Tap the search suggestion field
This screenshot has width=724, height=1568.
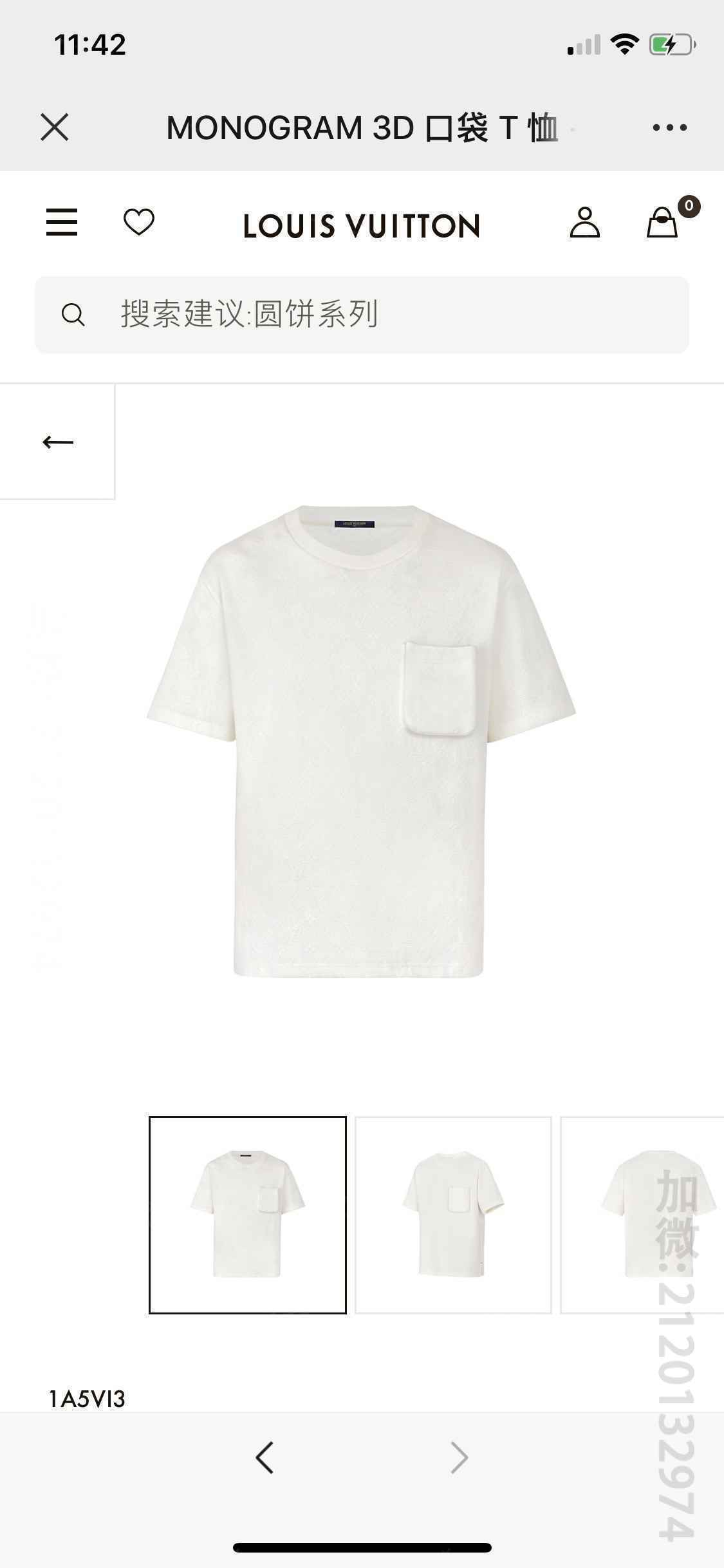362,315
